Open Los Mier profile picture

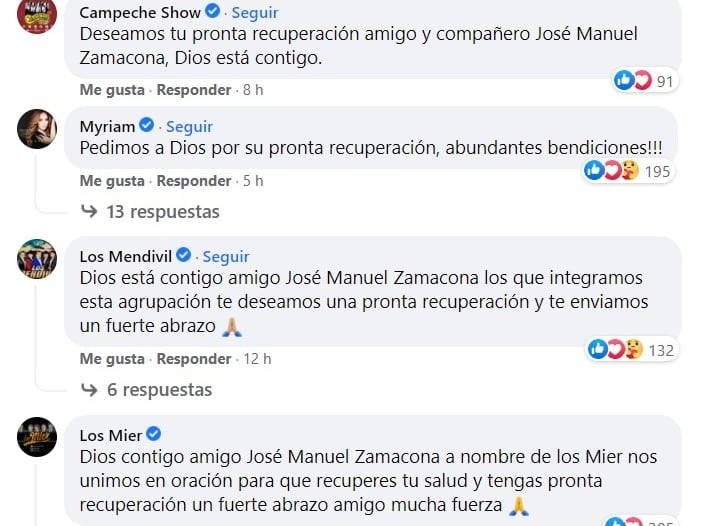coord(37,437)
